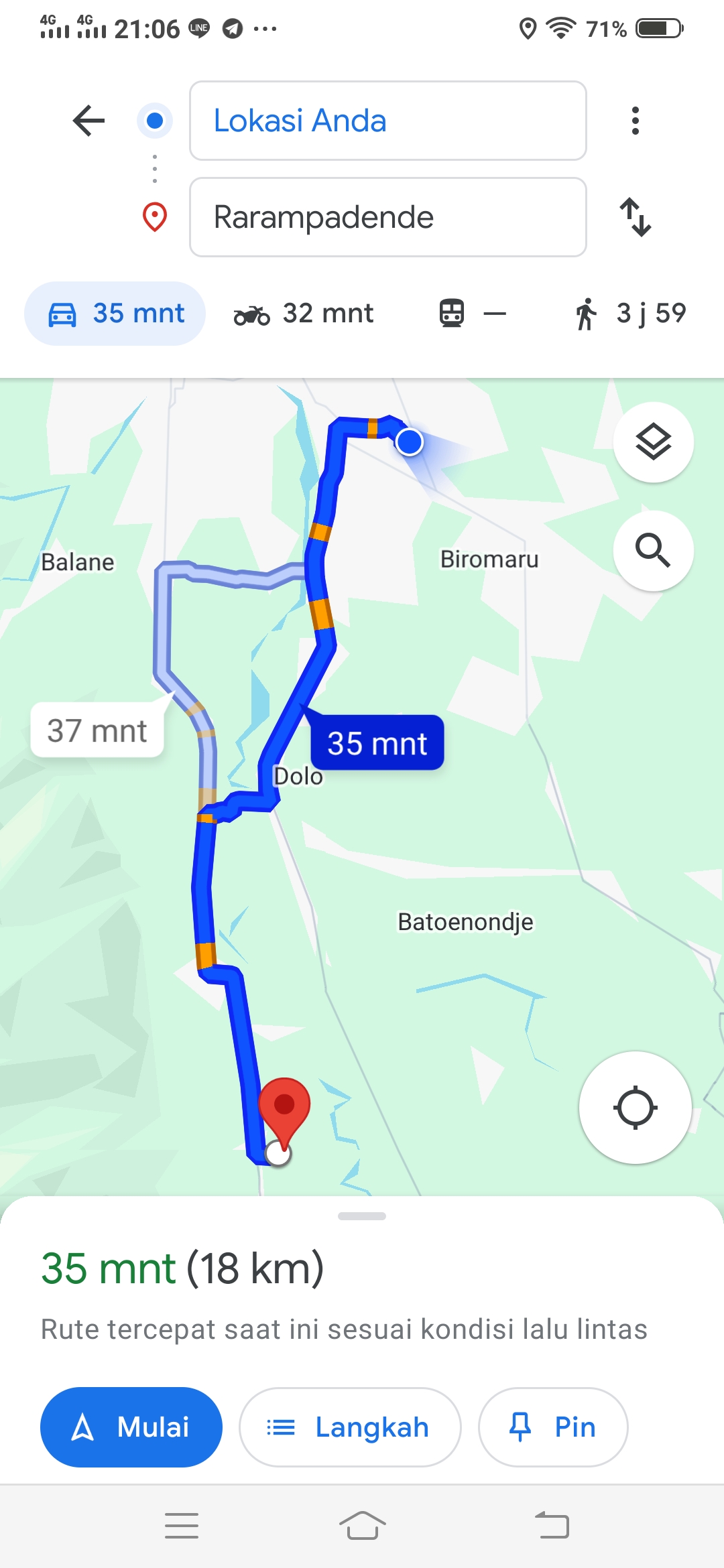This screenshot has height=1568, width=724.
Task: Open the three-dot overflow menu
Action: [x=635, y=121]
